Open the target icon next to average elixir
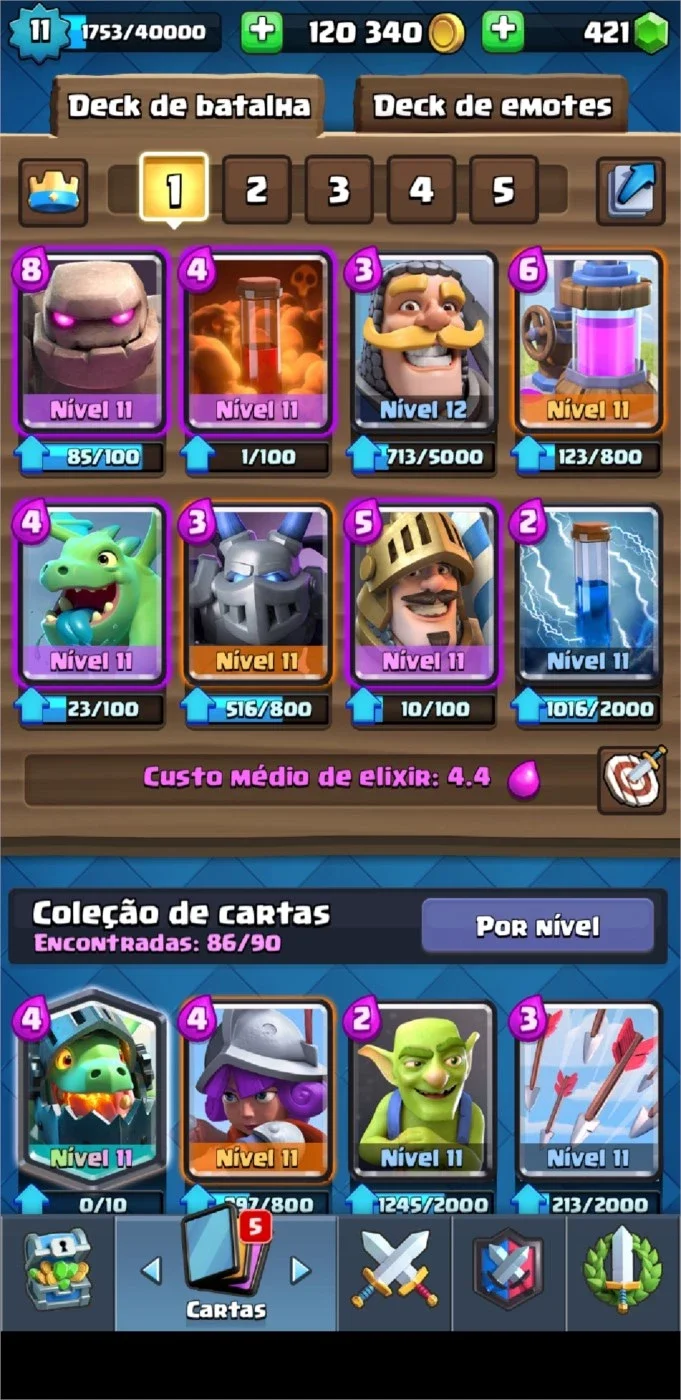This screenshot has height=1400, width=681. (632, 779)
